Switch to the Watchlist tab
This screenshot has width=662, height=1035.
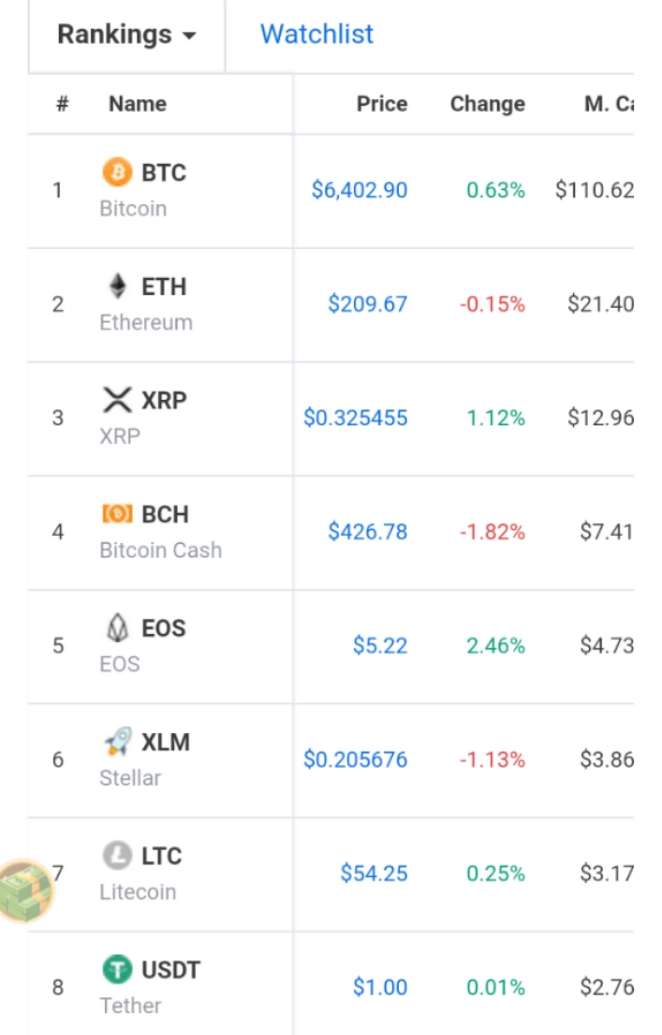click(316, 34)
